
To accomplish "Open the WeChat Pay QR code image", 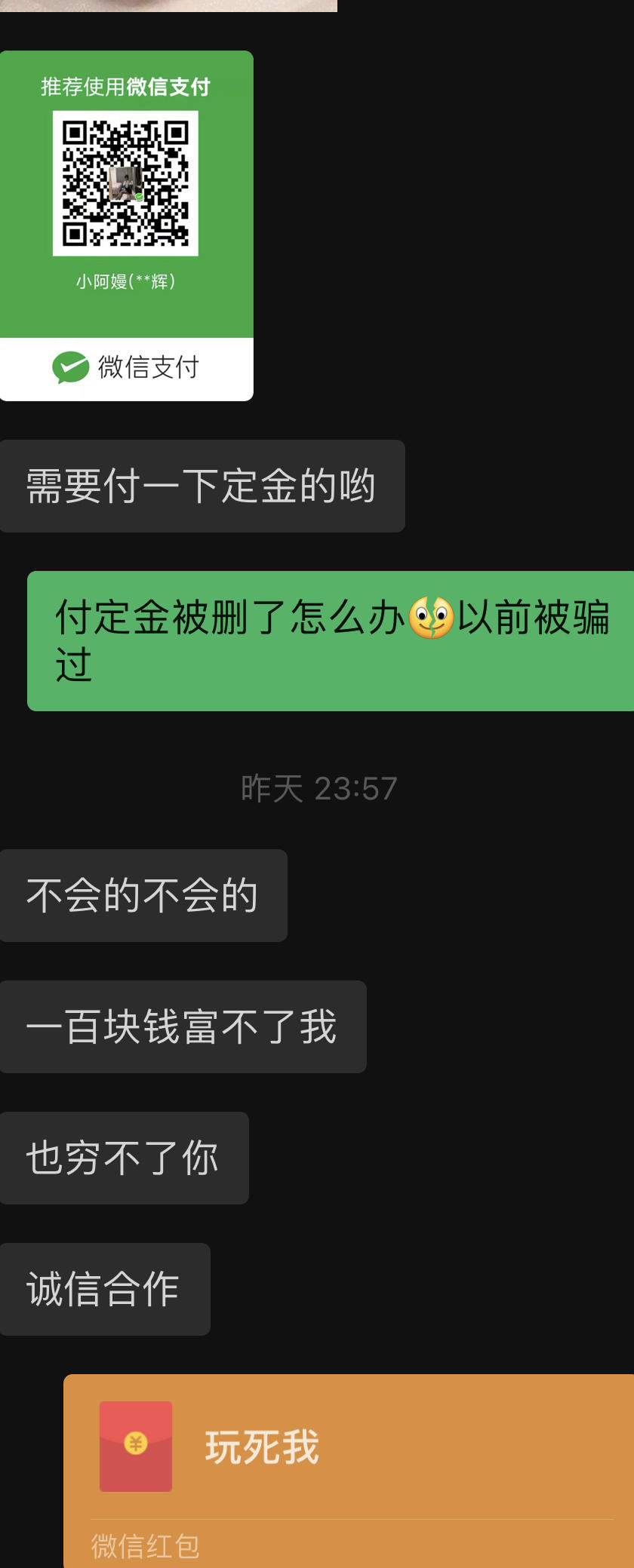I will pyautogui.click(x=126, y=225).
